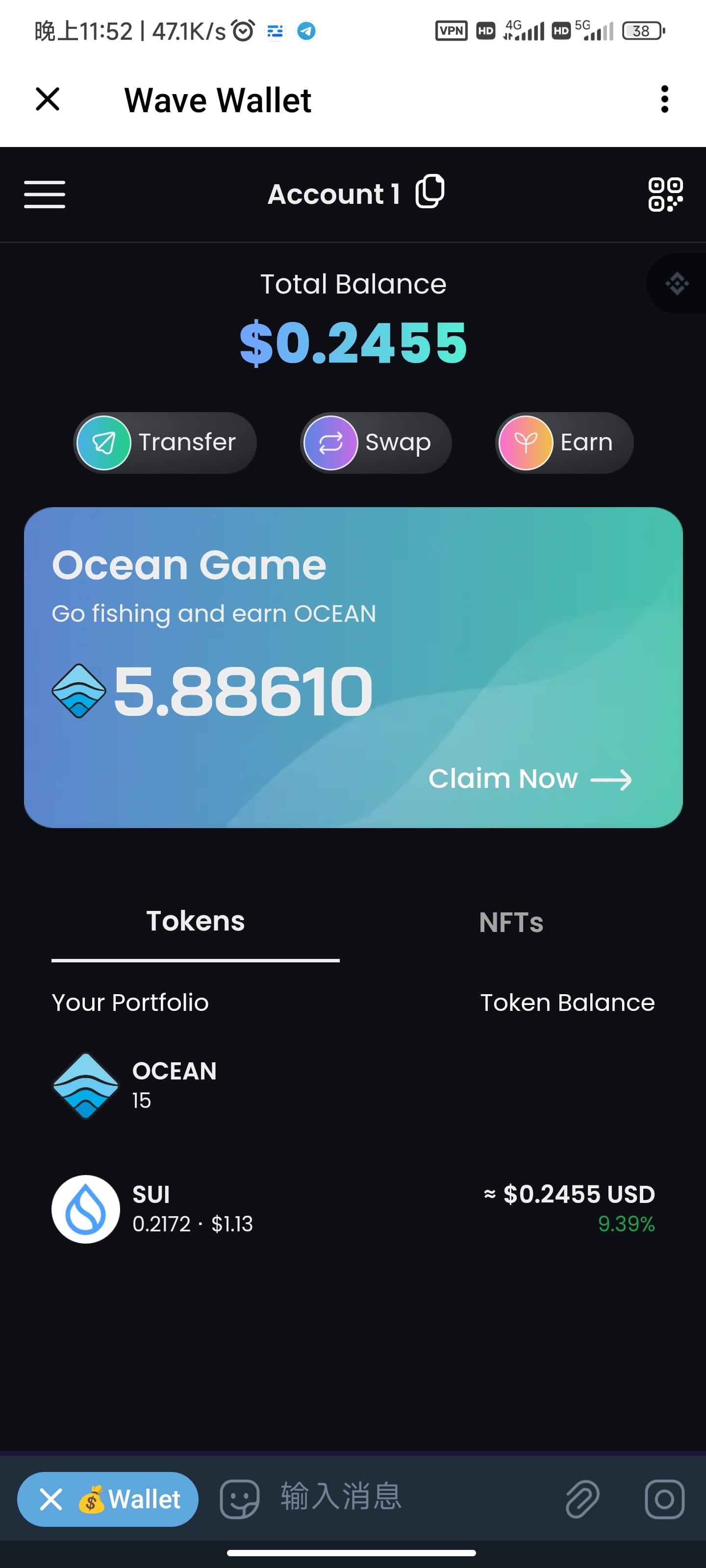Open the three-dot options menu
The height and width of the screenshot is (1568, 706).
[x=665, y=98]
